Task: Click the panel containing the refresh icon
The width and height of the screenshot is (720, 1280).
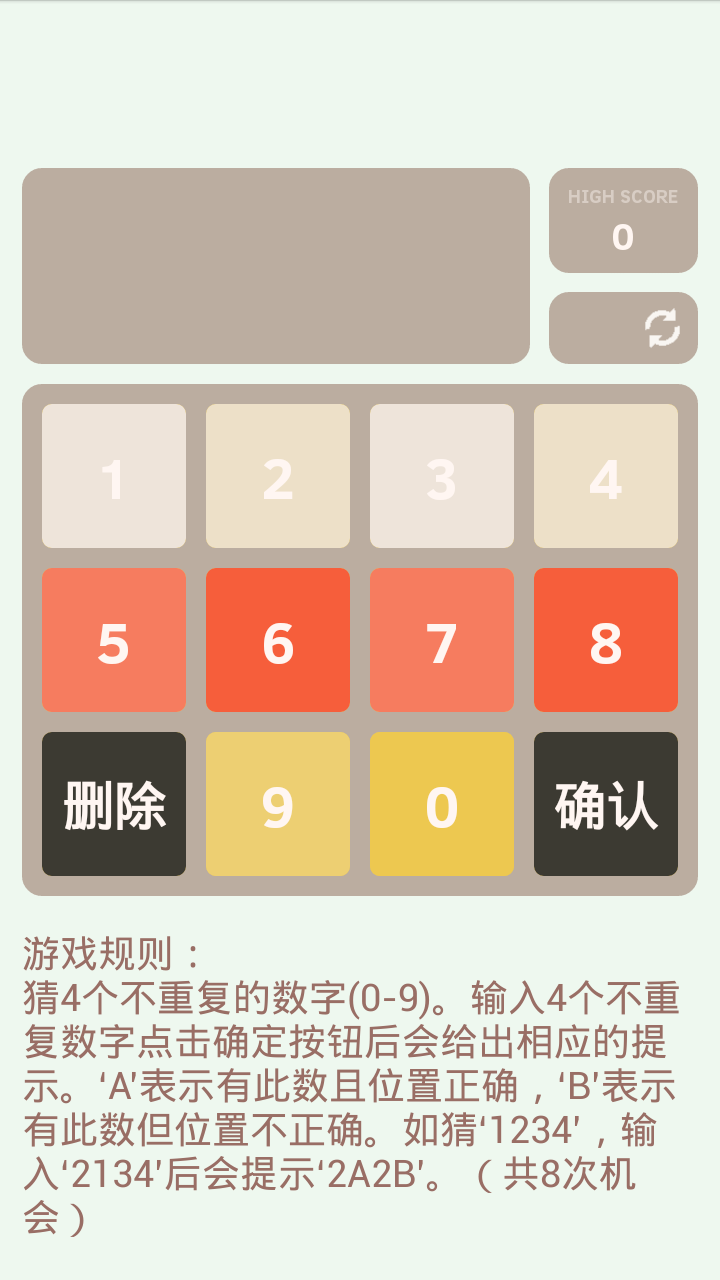Action: tap(622, 328)
